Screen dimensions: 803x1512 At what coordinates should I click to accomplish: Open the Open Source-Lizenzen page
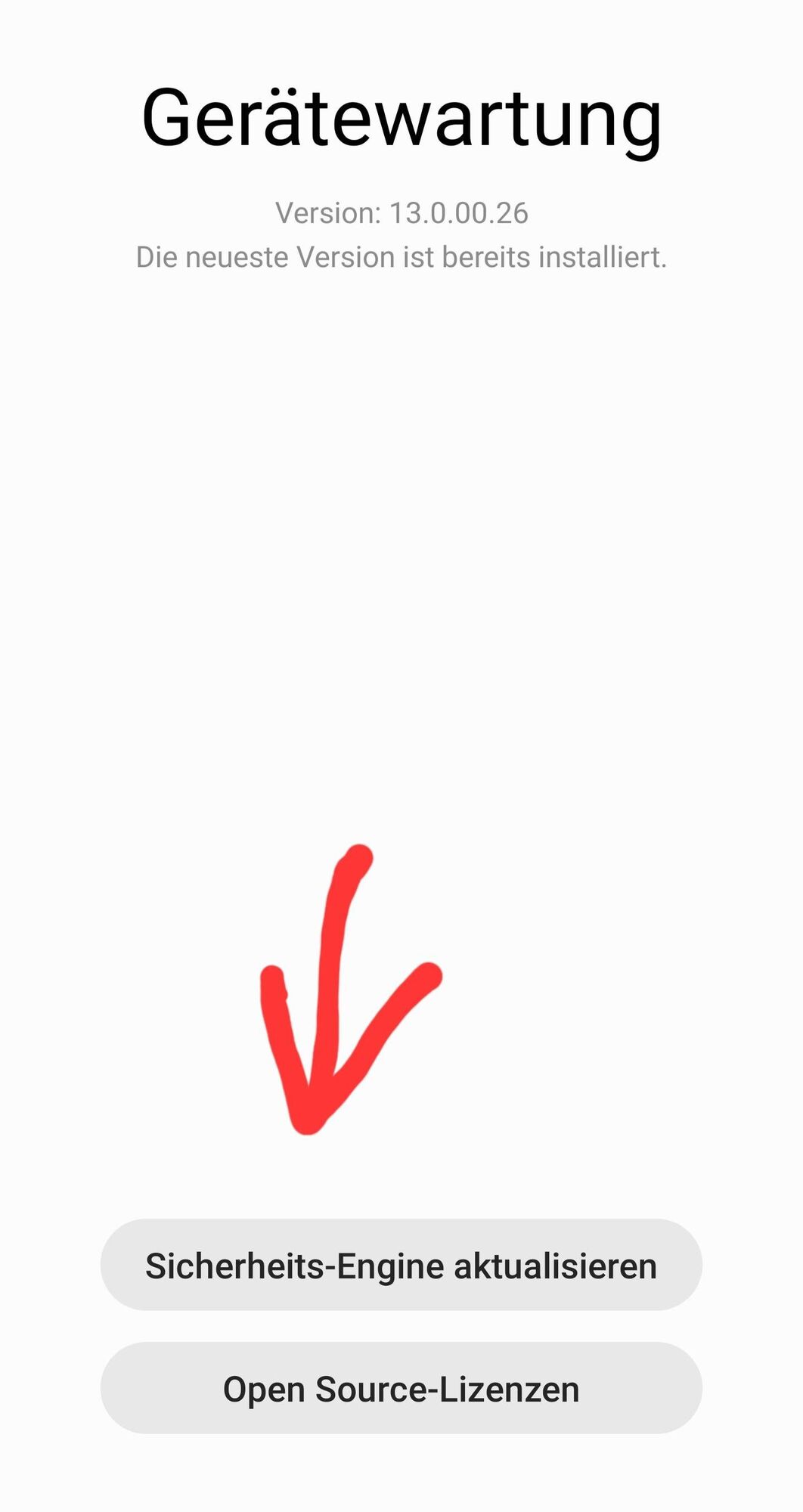point(401,1389)
